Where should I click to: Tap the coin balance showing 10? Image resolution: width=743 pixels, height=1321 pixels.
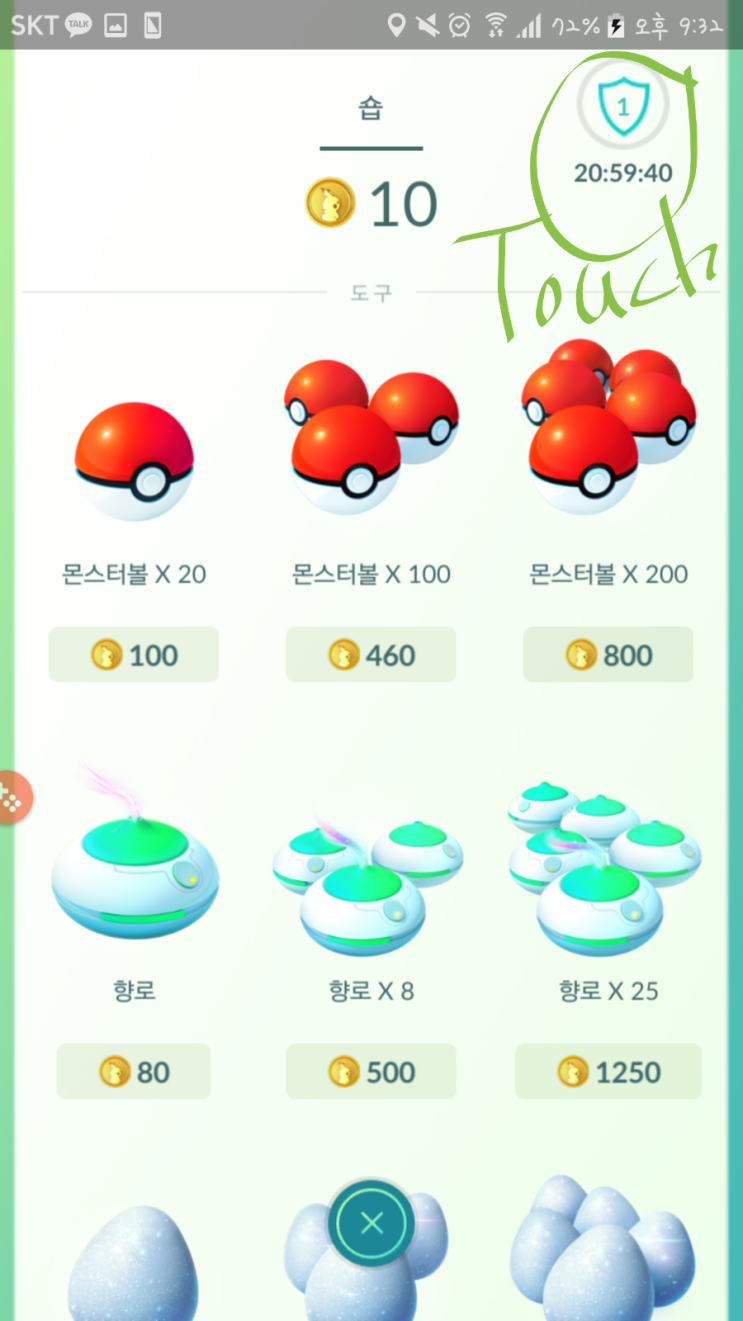point(371,203)
